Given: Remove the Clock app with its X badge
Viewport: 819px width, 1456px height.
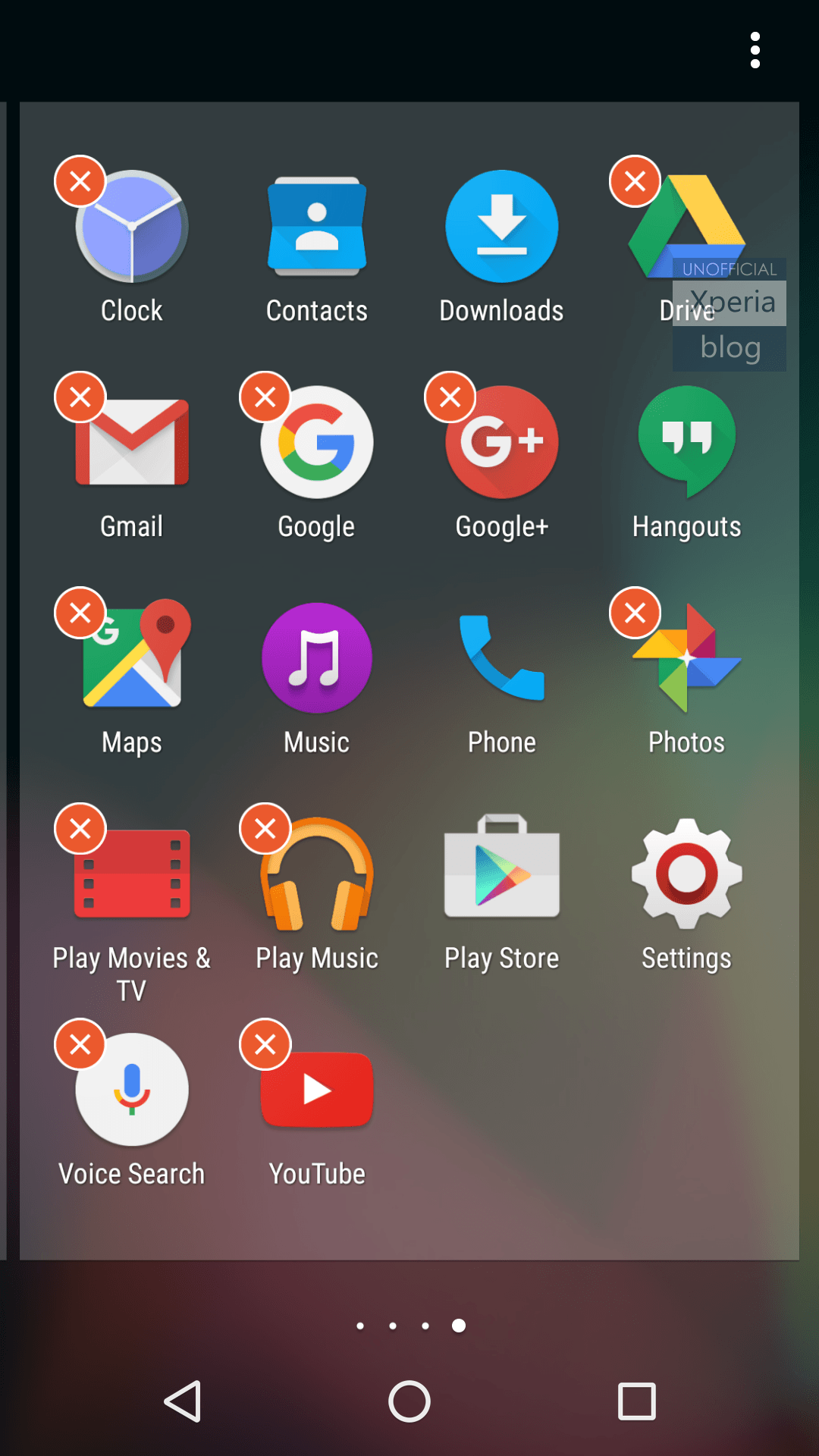Looking at the screenshot, I should tap(80, 181).
